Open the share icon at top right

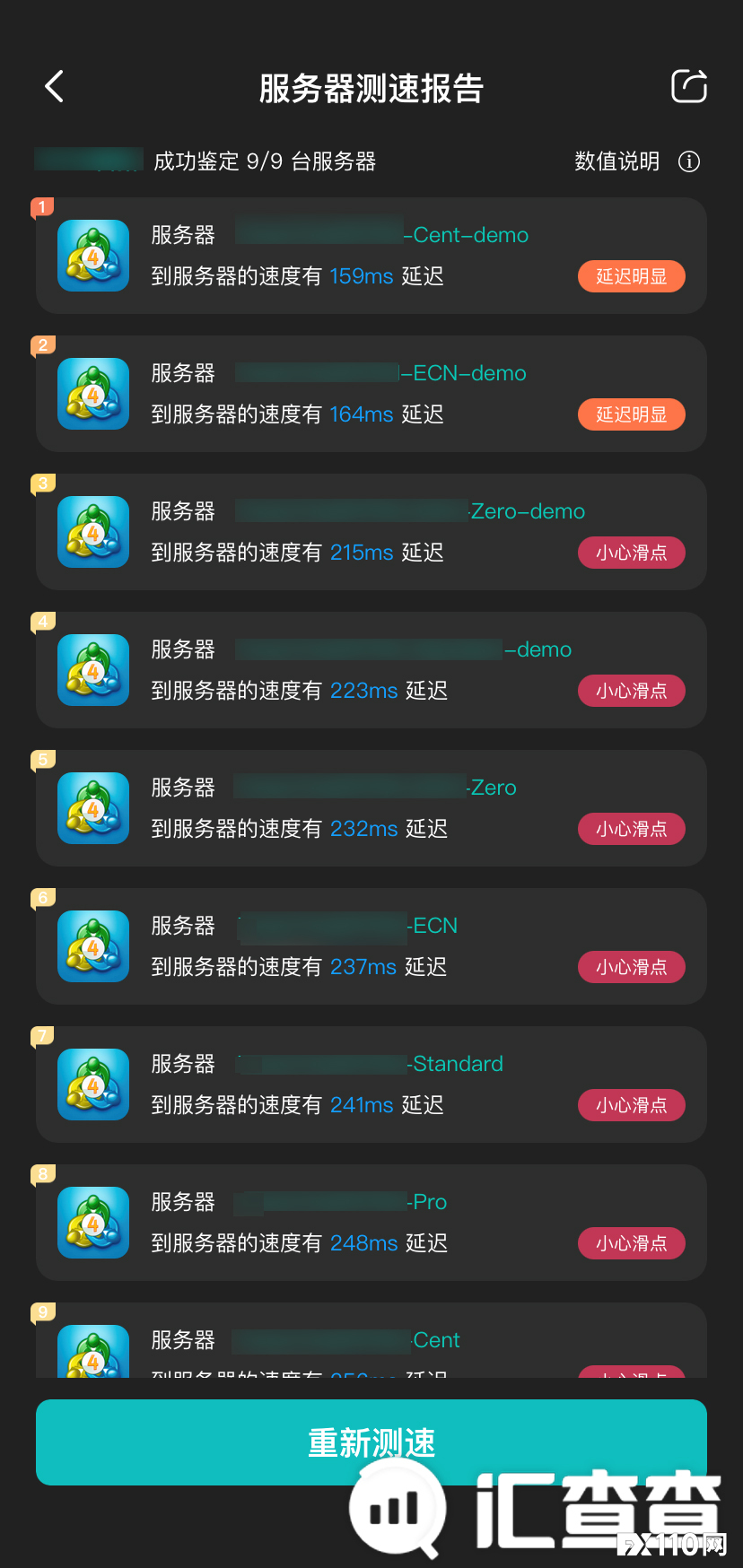689,86
